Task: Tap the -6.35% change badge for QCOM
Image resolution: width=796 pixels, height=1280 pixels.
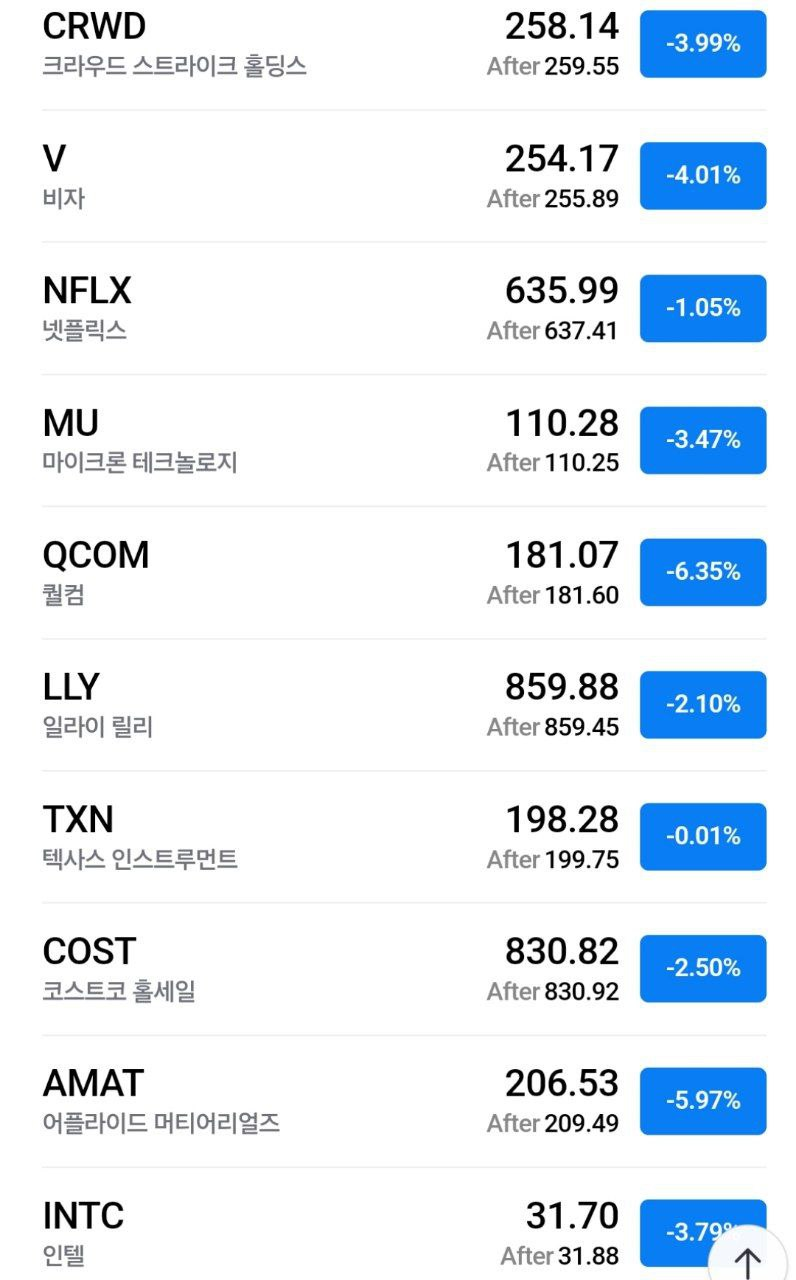Action: (703, 572)
